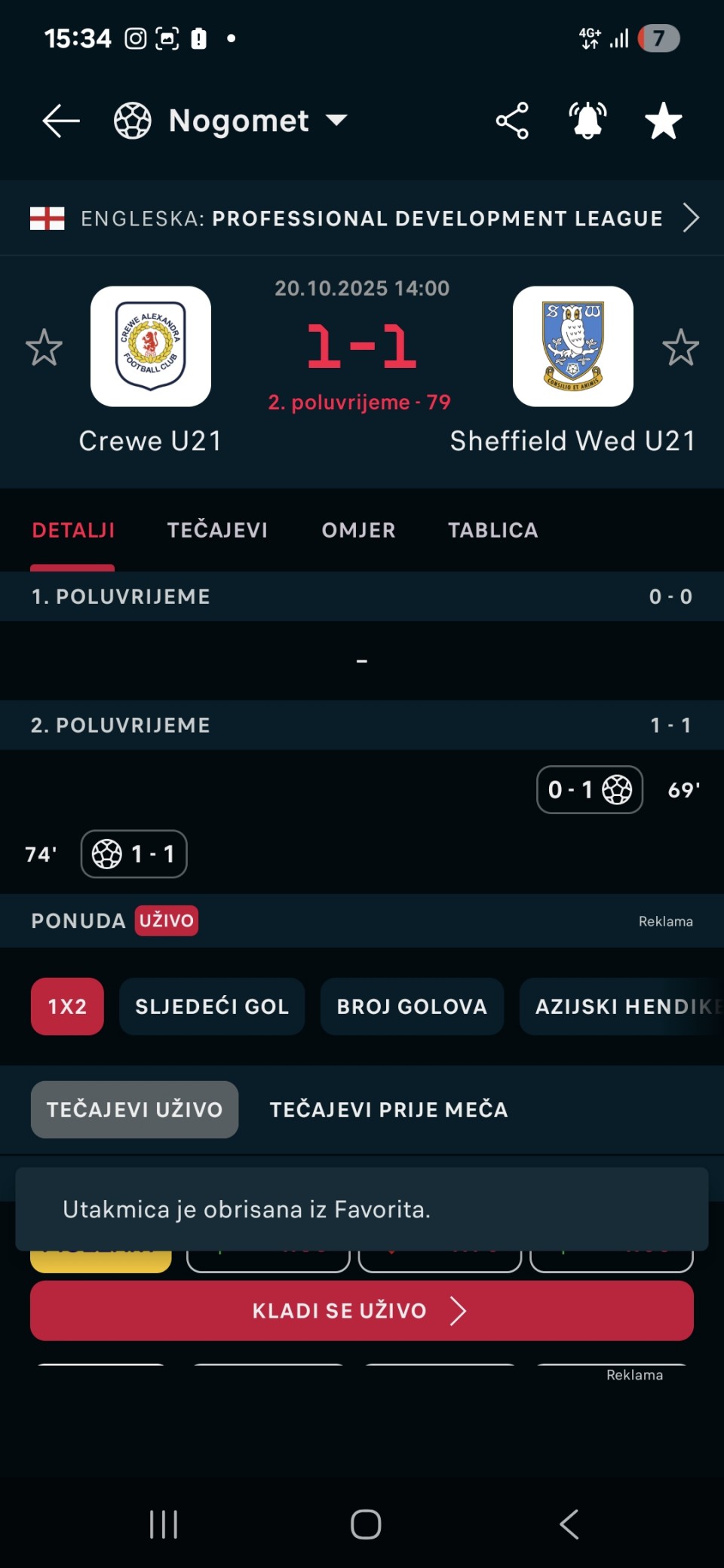Switch to the Omjer tab
The width and height of the screenshot is (724, 1568).
(358, 530)
